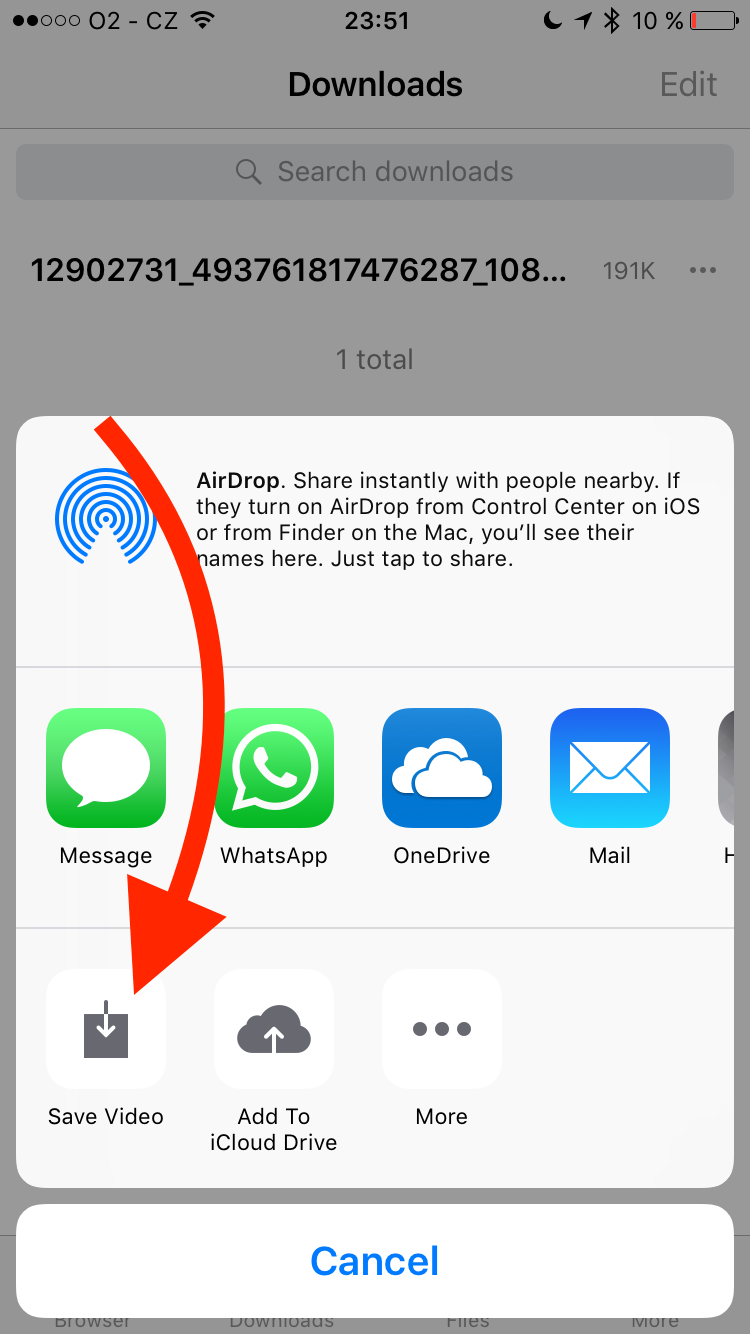Image resolution: width=750 pixels, height=1334 pixels.
Task: Save the video to camera roll
Action: tap(106, 1029)
